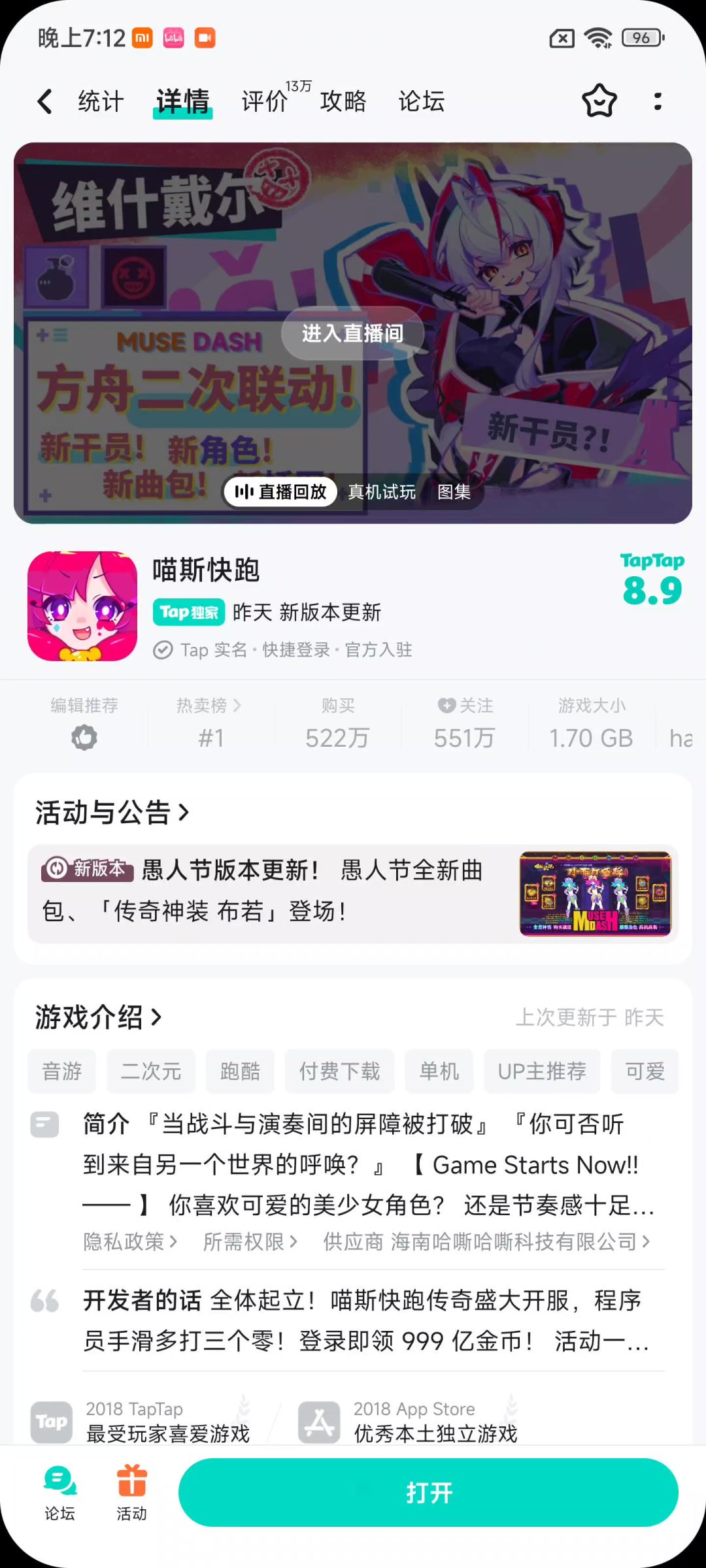Screen dimensions: 706x1568
Task: Open the 隐私政策 link
Action: coord(129,1242)
